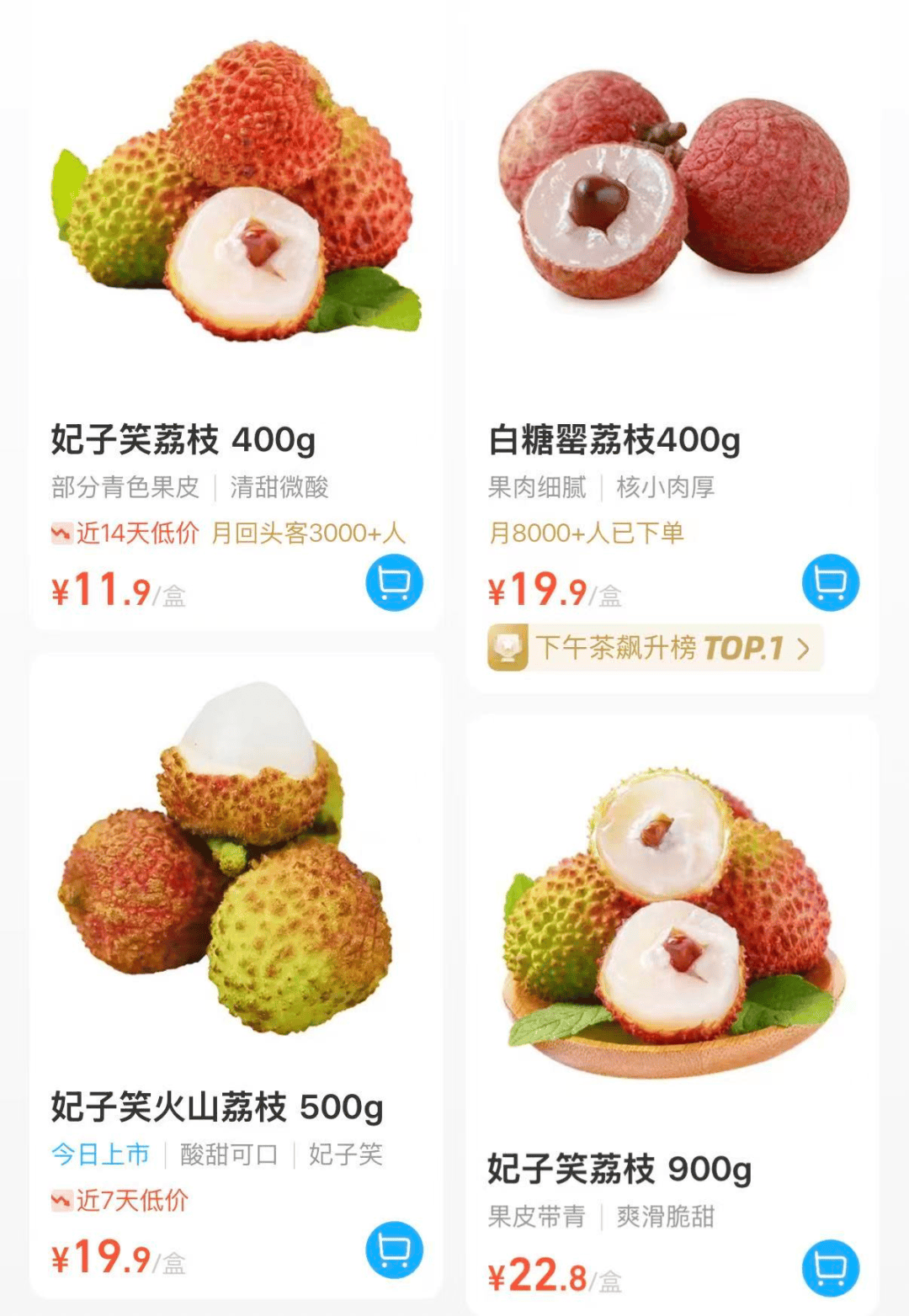Add 妃子笑荔枝 900g to cart
The width and height of the screenshot is (909, 1316).
click(x=831, y=1268)
